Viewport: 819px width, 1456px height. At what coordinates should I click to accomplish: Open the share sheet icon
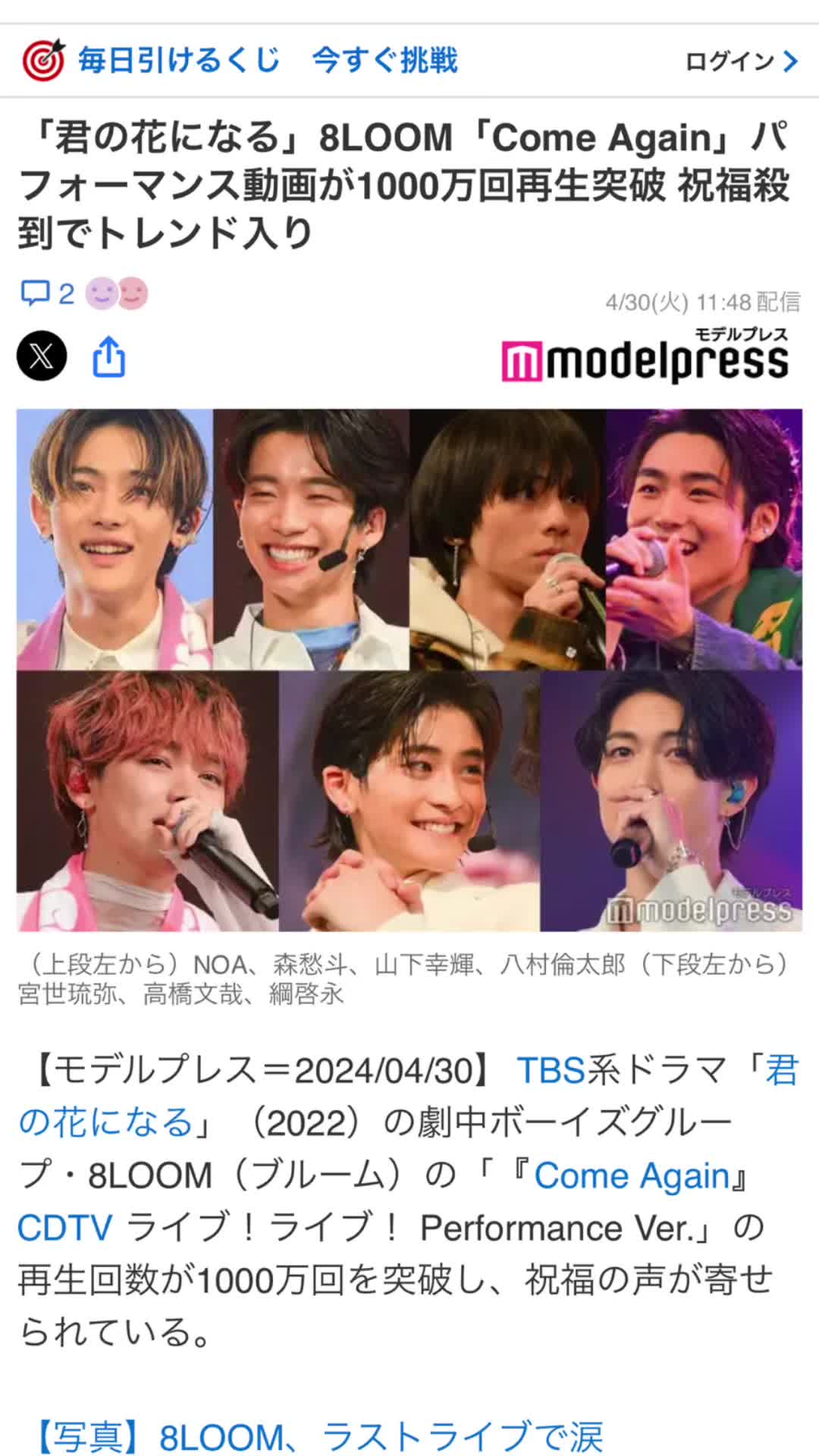[x=108, y=357]
